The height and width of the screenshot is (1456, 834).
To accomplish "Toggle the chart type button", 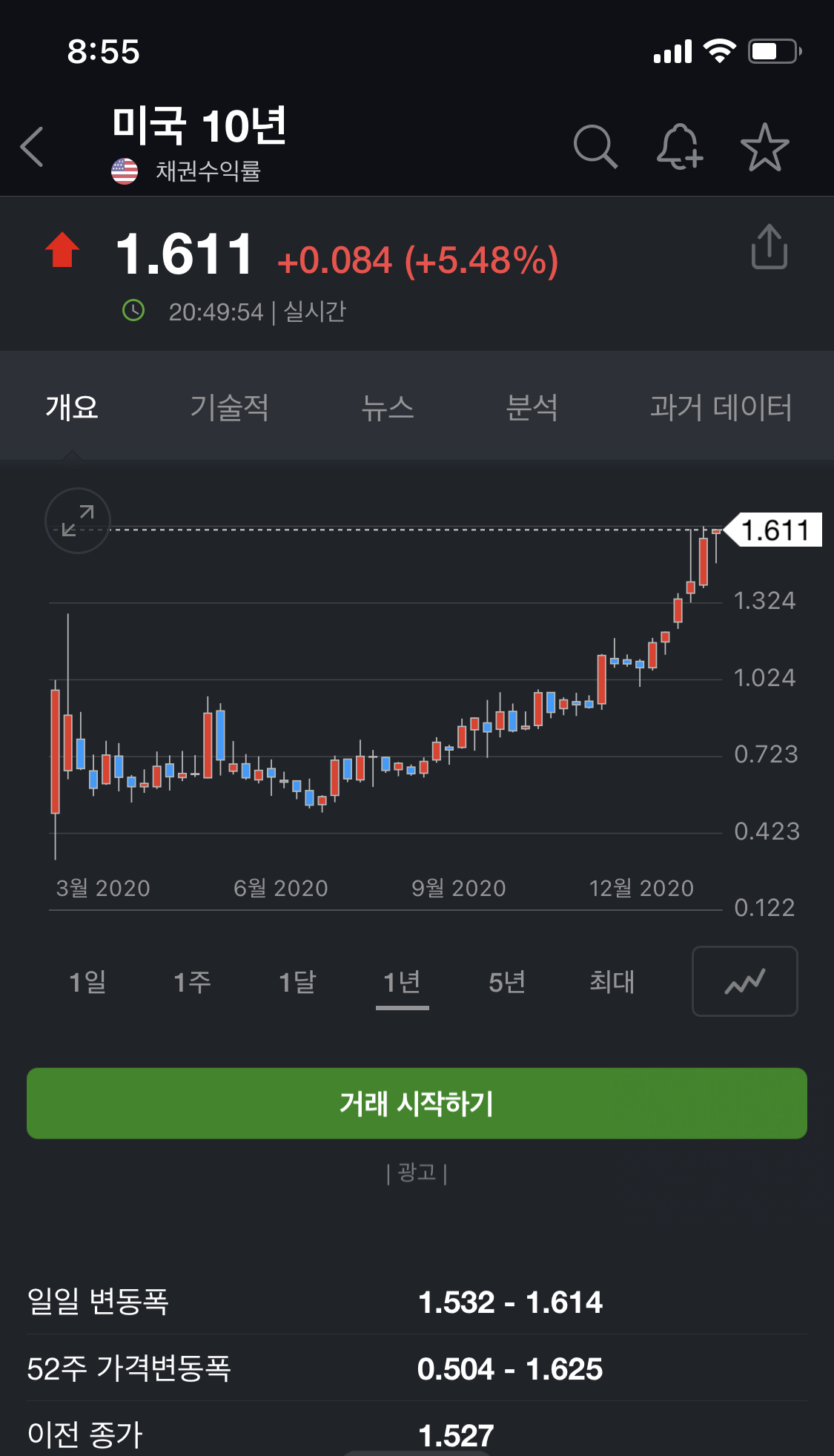I will (x=745, y=981).
